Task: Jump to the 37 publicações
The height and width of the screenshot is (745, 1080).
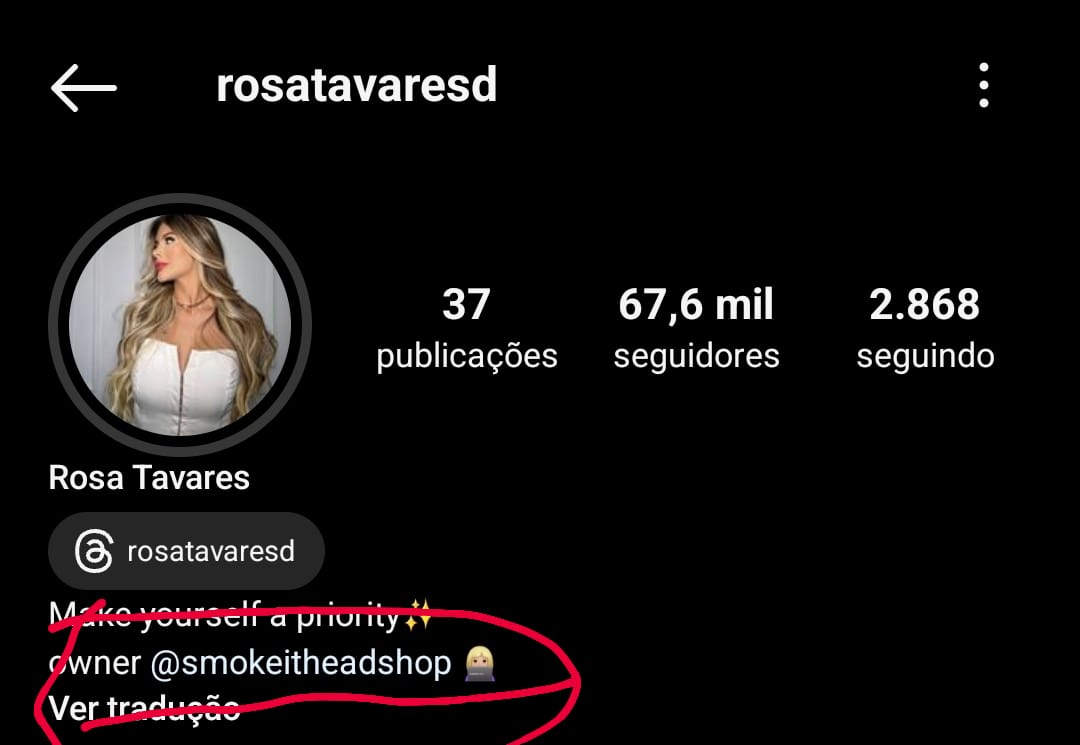Action: coord(466,328)
